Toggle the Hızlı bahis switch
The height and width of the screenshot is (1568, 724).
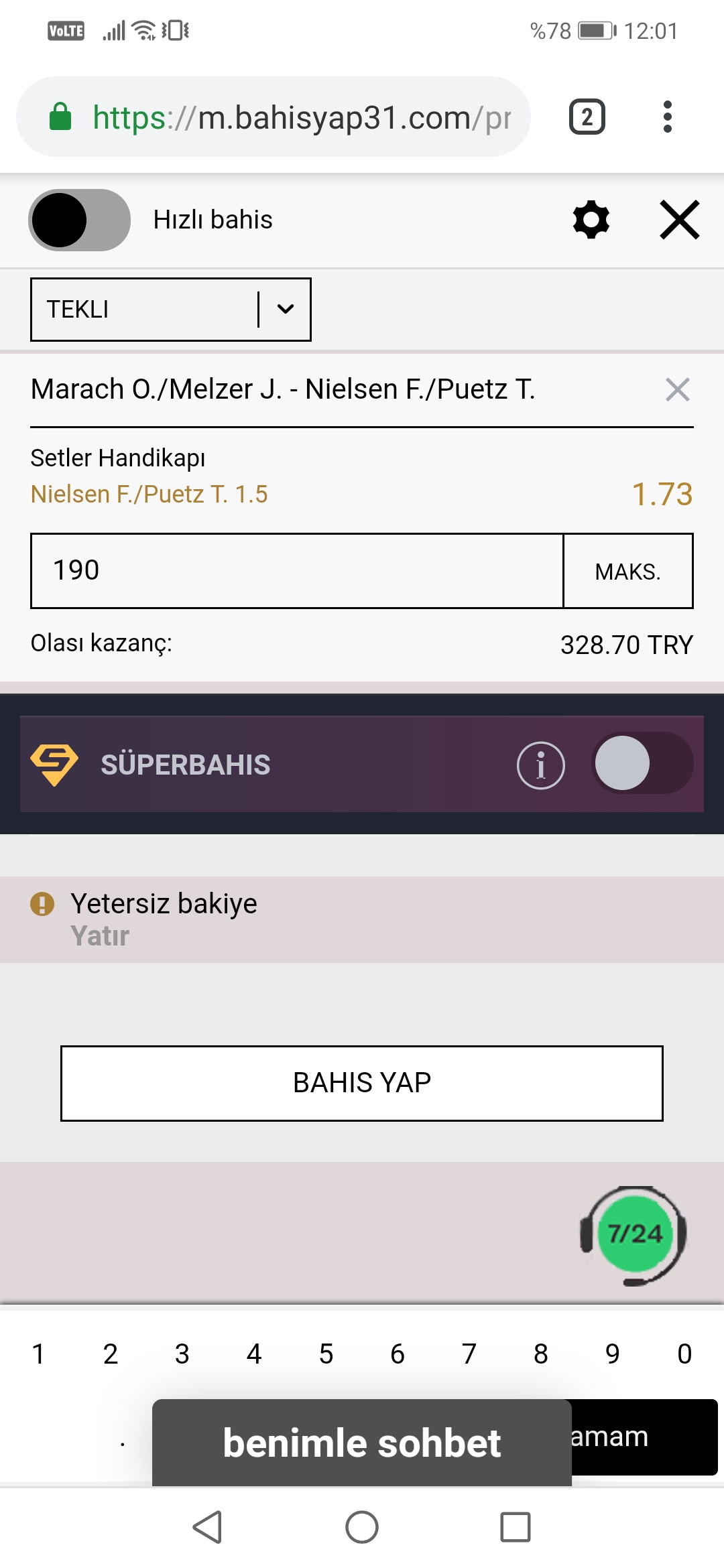[x=79, y=220]
